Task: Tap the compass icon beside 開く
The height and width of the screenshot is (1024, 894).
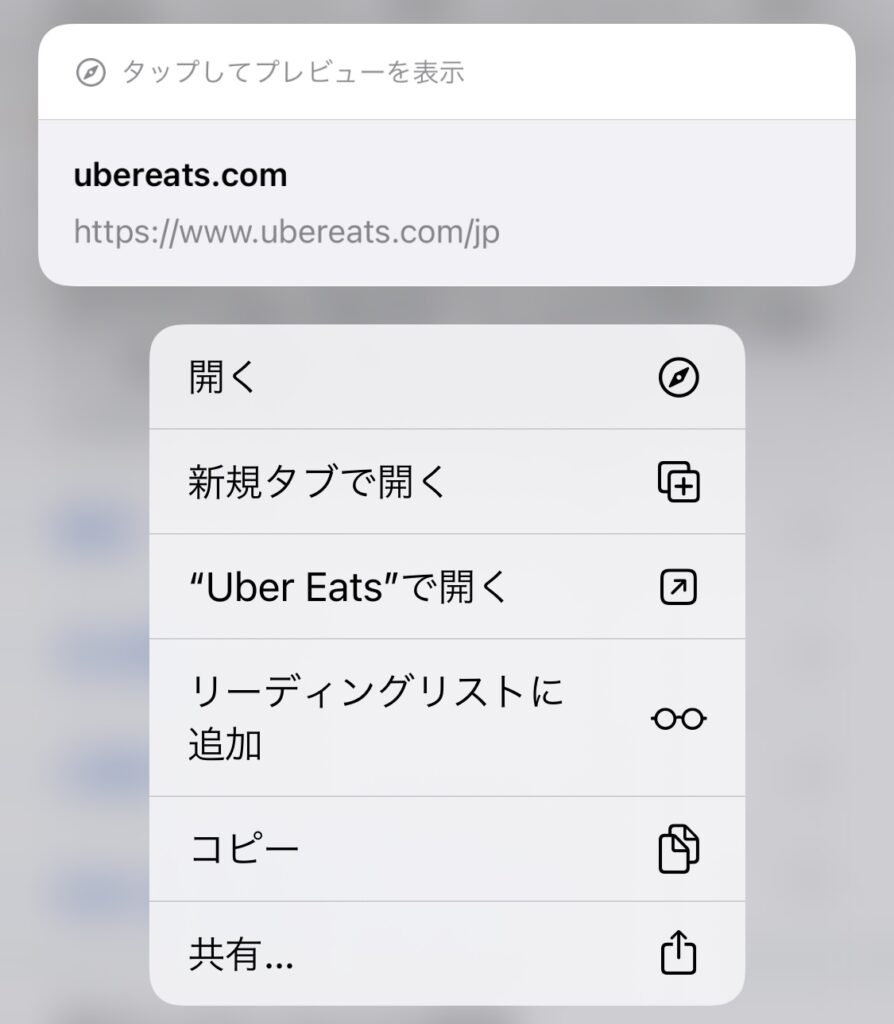Action: pyautogui.click(x=679, y=378)
